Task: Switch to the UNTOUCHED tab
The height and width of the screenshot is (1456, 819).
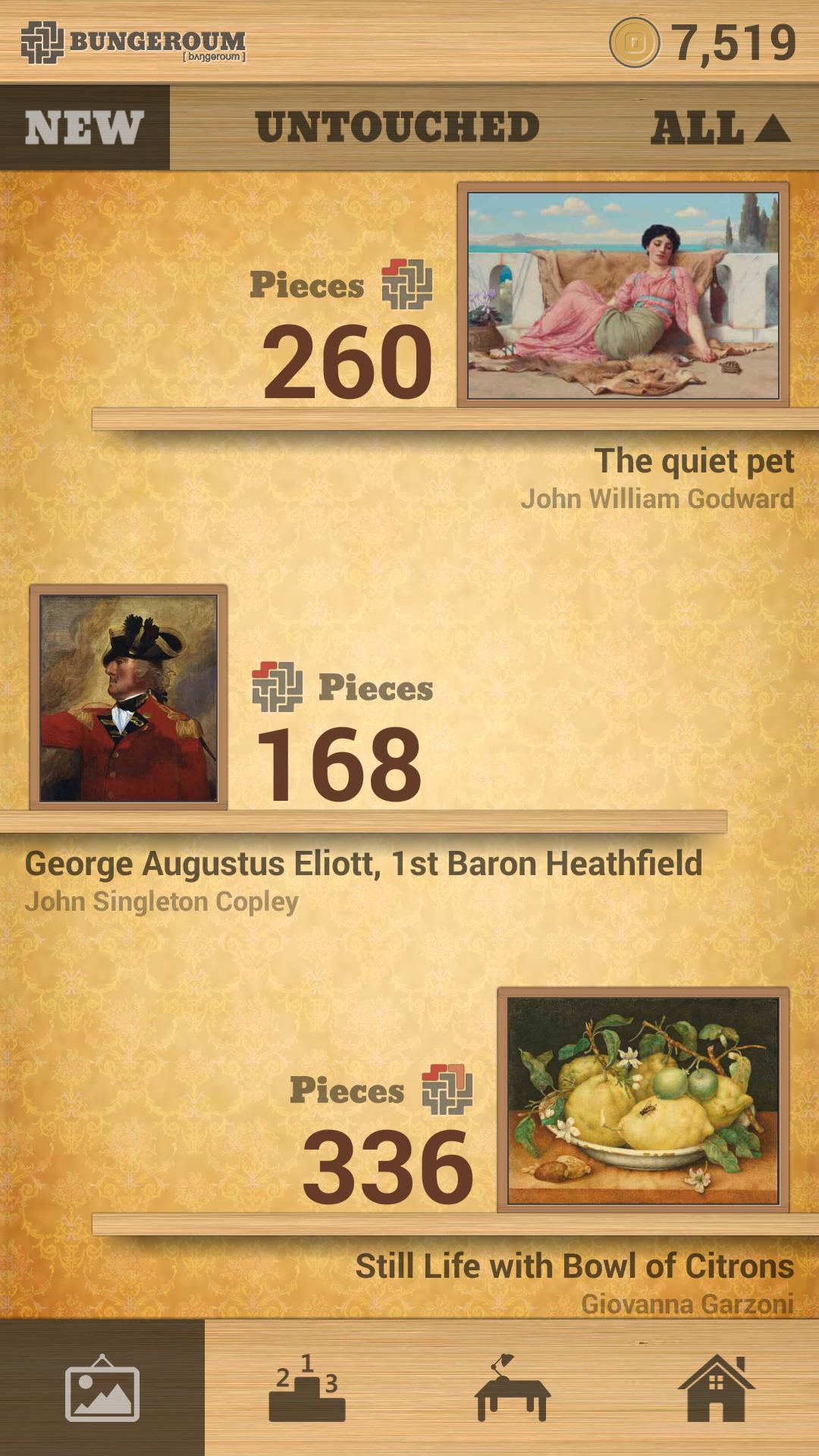Action: point(397,127)
